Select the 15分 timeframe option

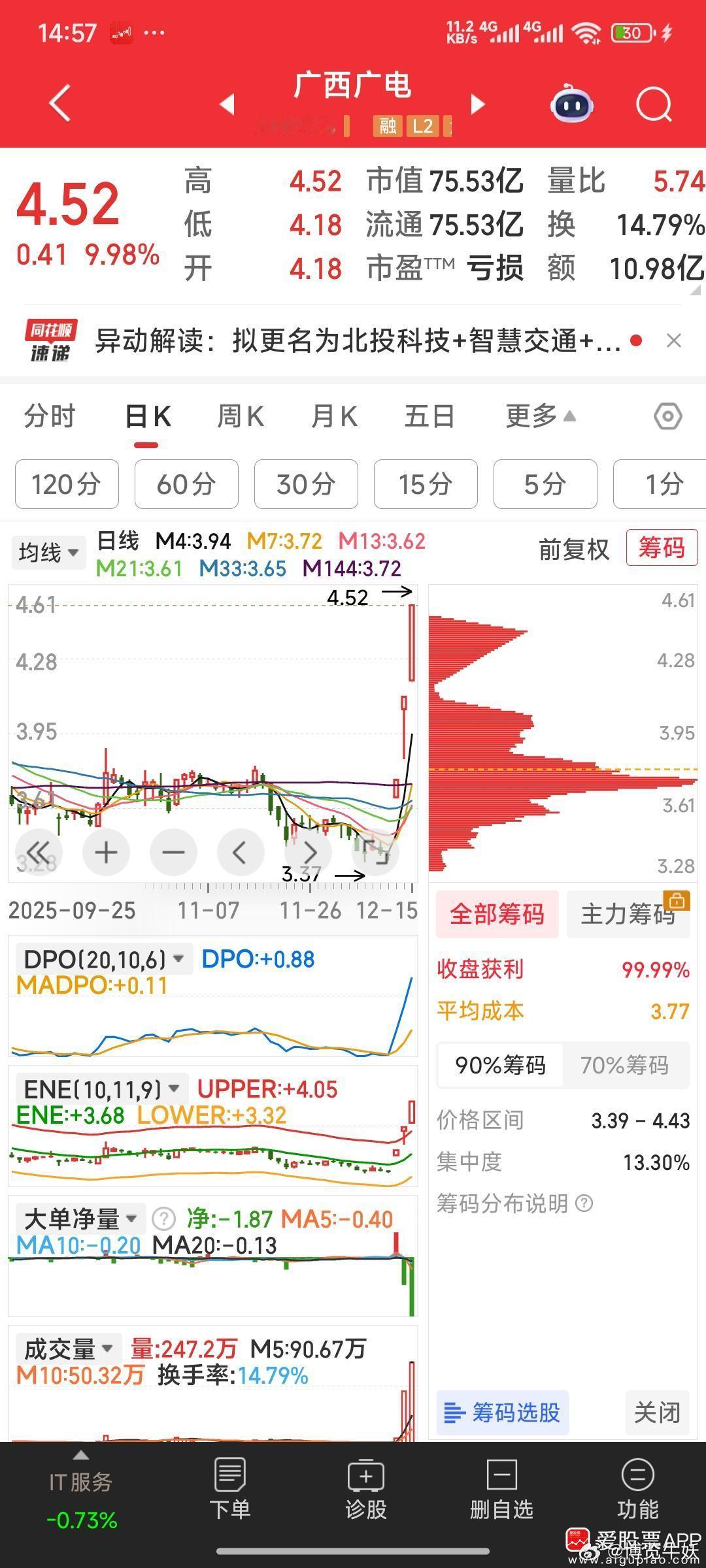pyautogui.click(x=425, y=484)
